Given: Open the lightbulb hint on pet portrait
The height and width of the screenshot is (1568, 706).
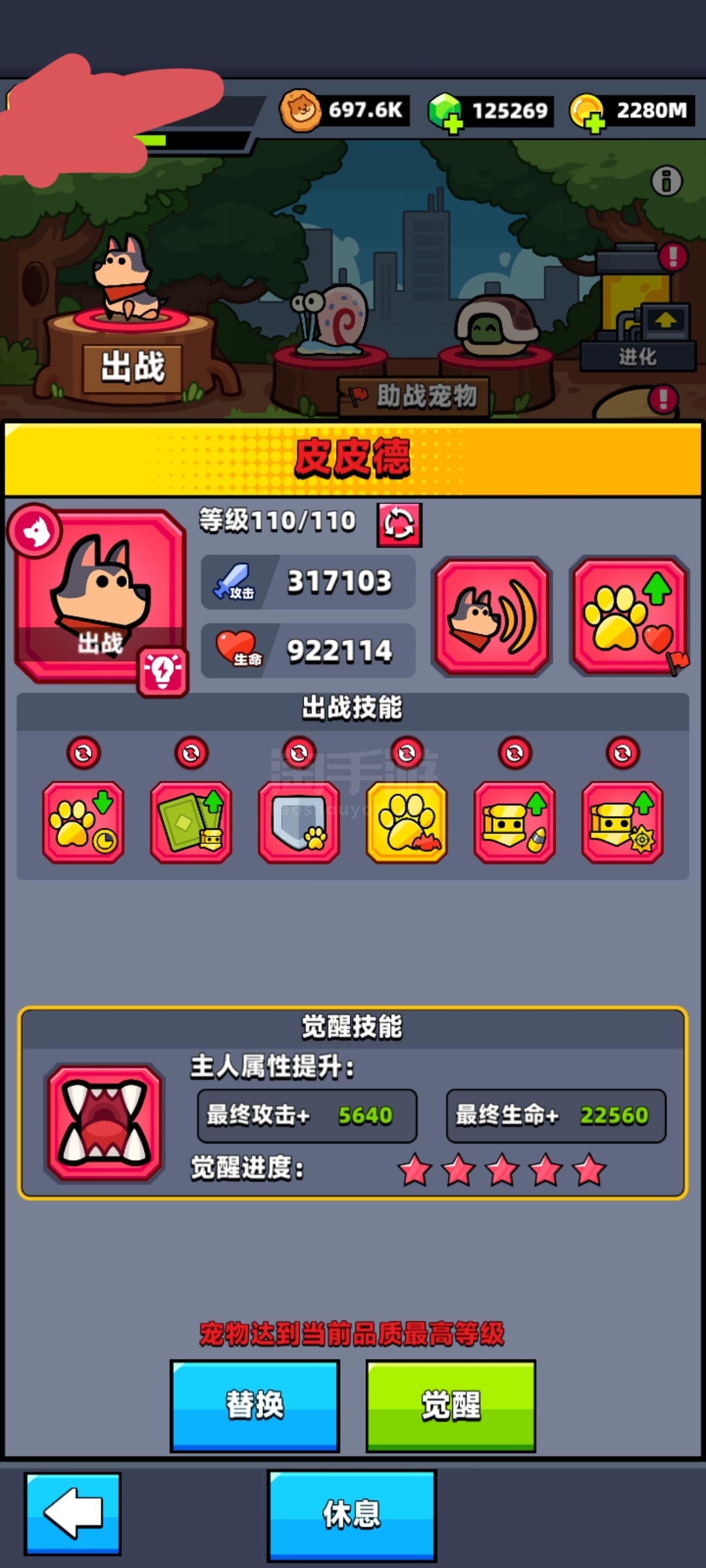Looking at the screenshot, I should (x=163, y=671).
